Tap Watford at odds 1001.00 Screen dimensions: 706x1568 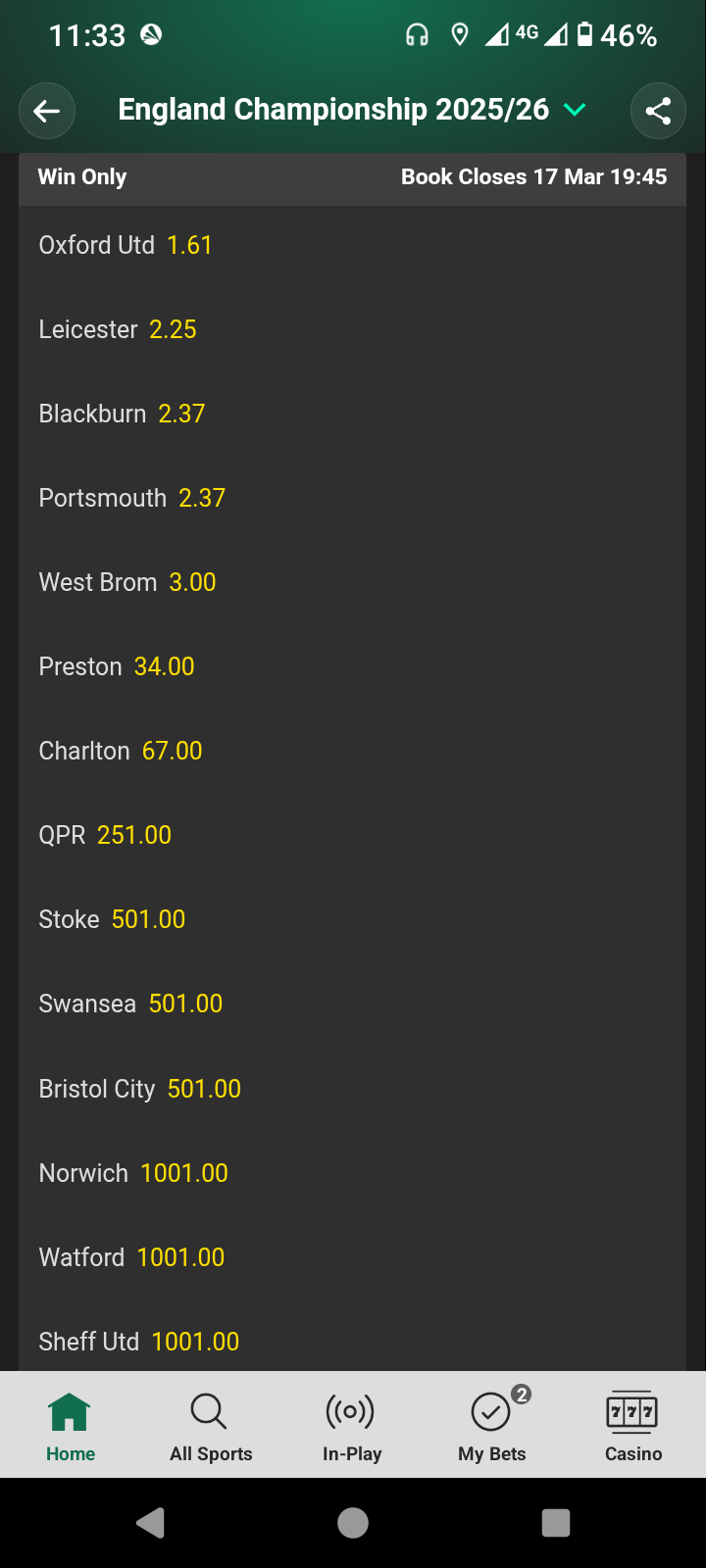(131, 1257)
